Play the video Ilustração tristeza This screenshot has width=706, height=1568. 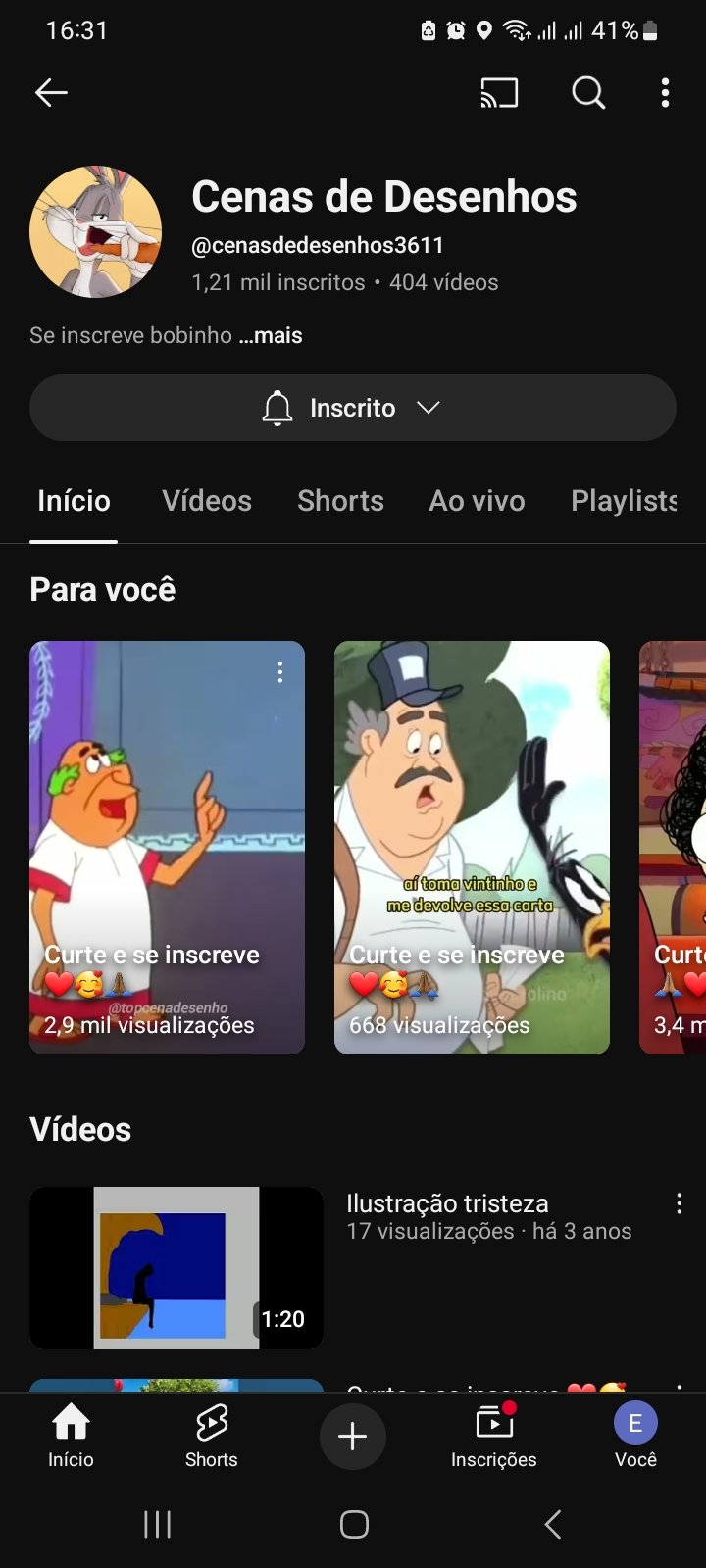176,1267
